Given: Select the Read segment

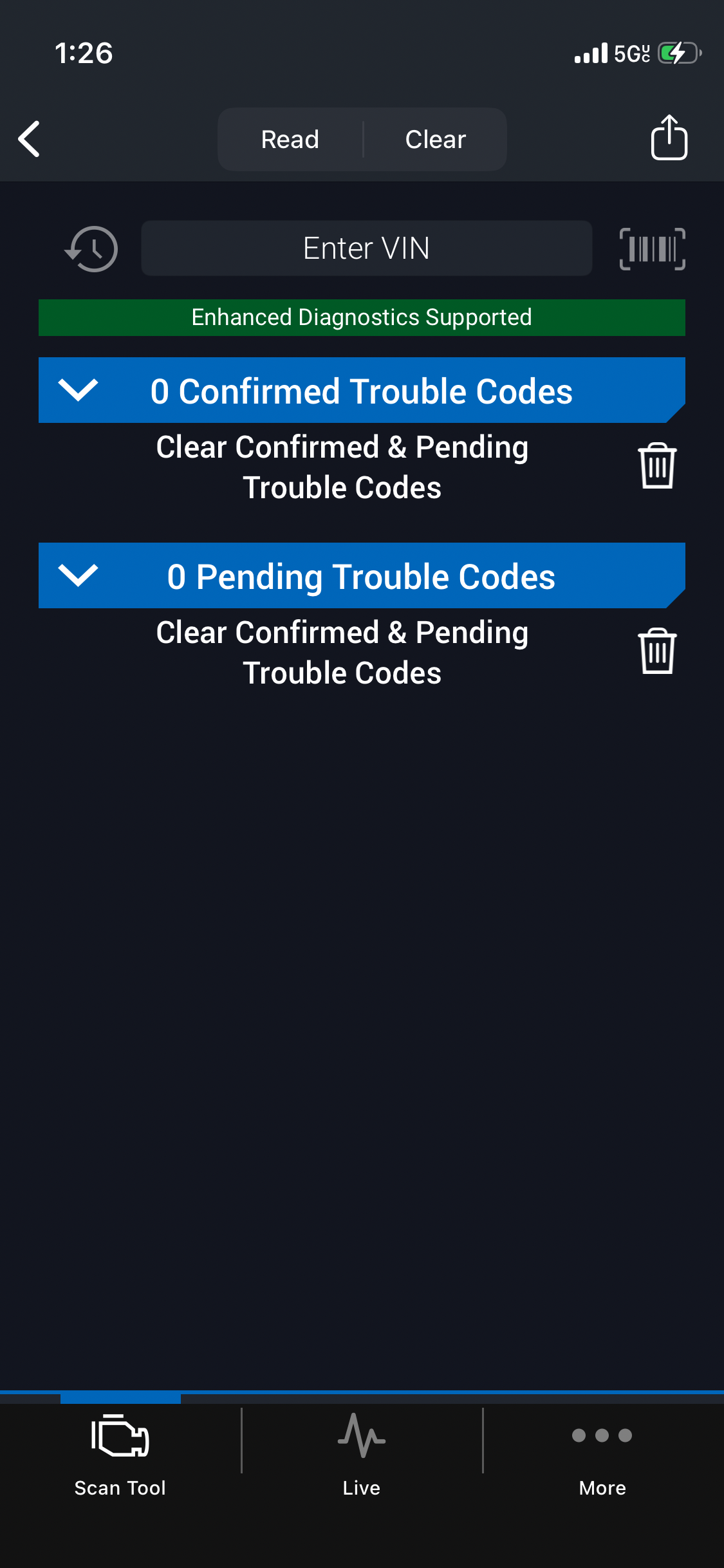Looking at the screenshot, I should coord(290,139).
